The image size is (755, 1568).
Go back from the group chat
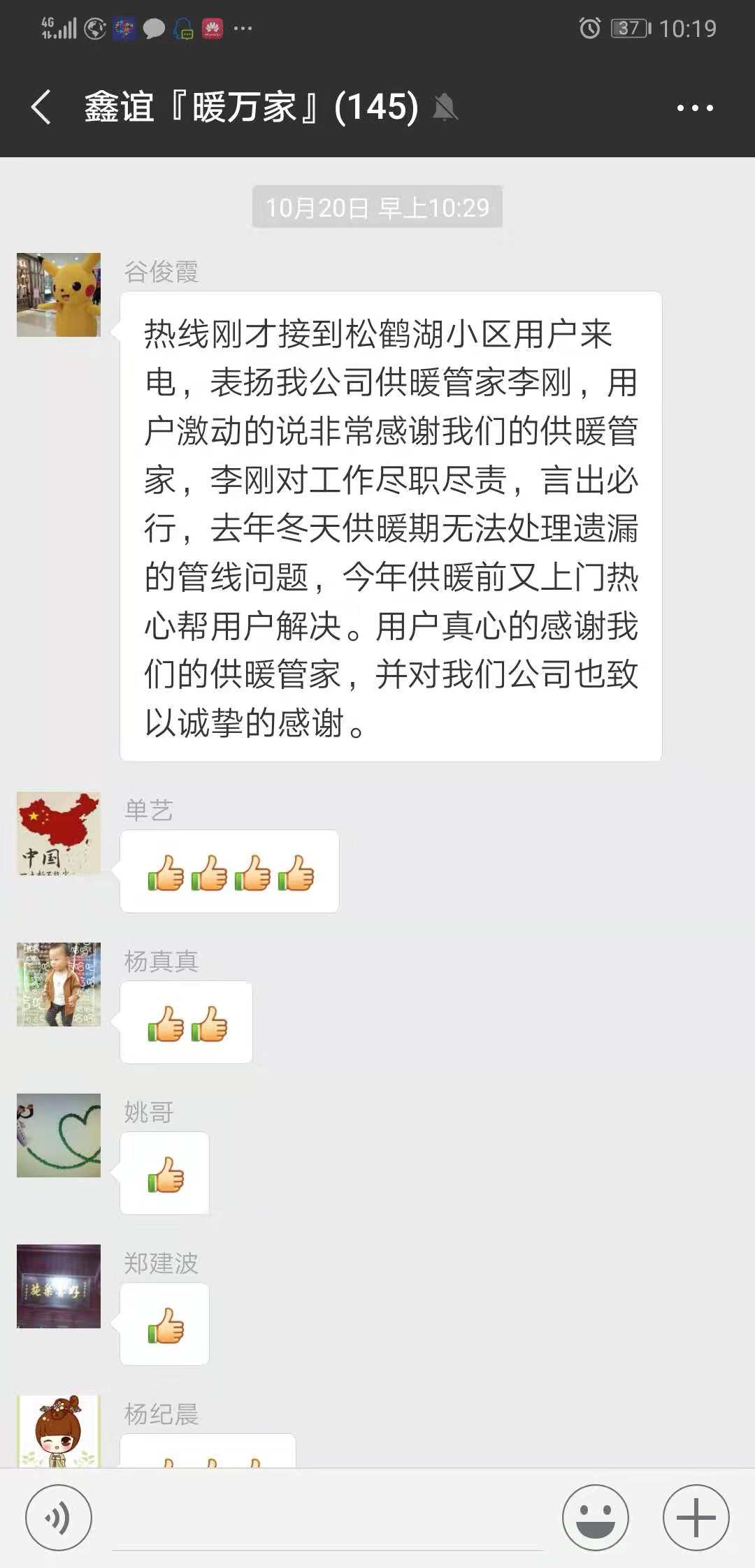click(42, 108)
